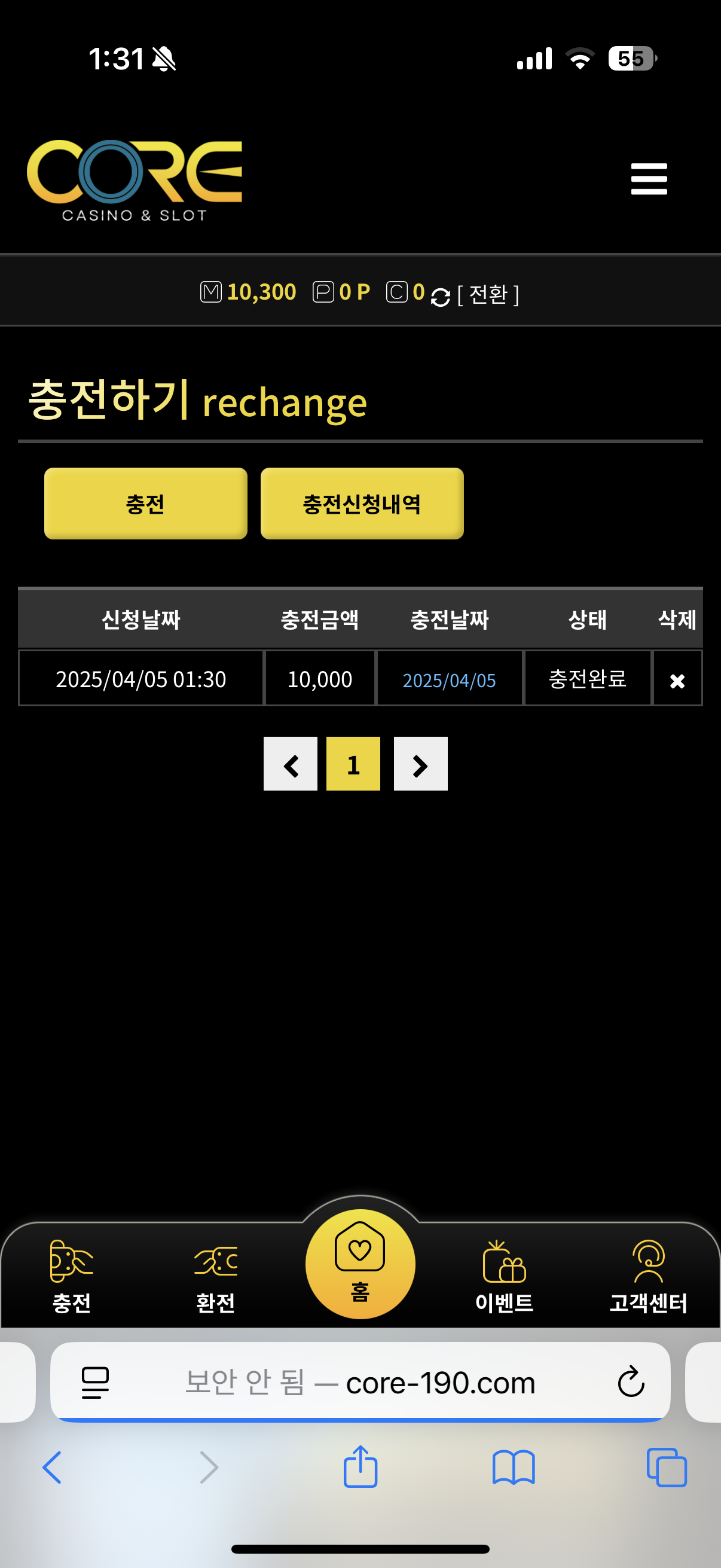
Task: Tap the Safari address bar
Action: pyautogui.click(x=360, y=1383)
